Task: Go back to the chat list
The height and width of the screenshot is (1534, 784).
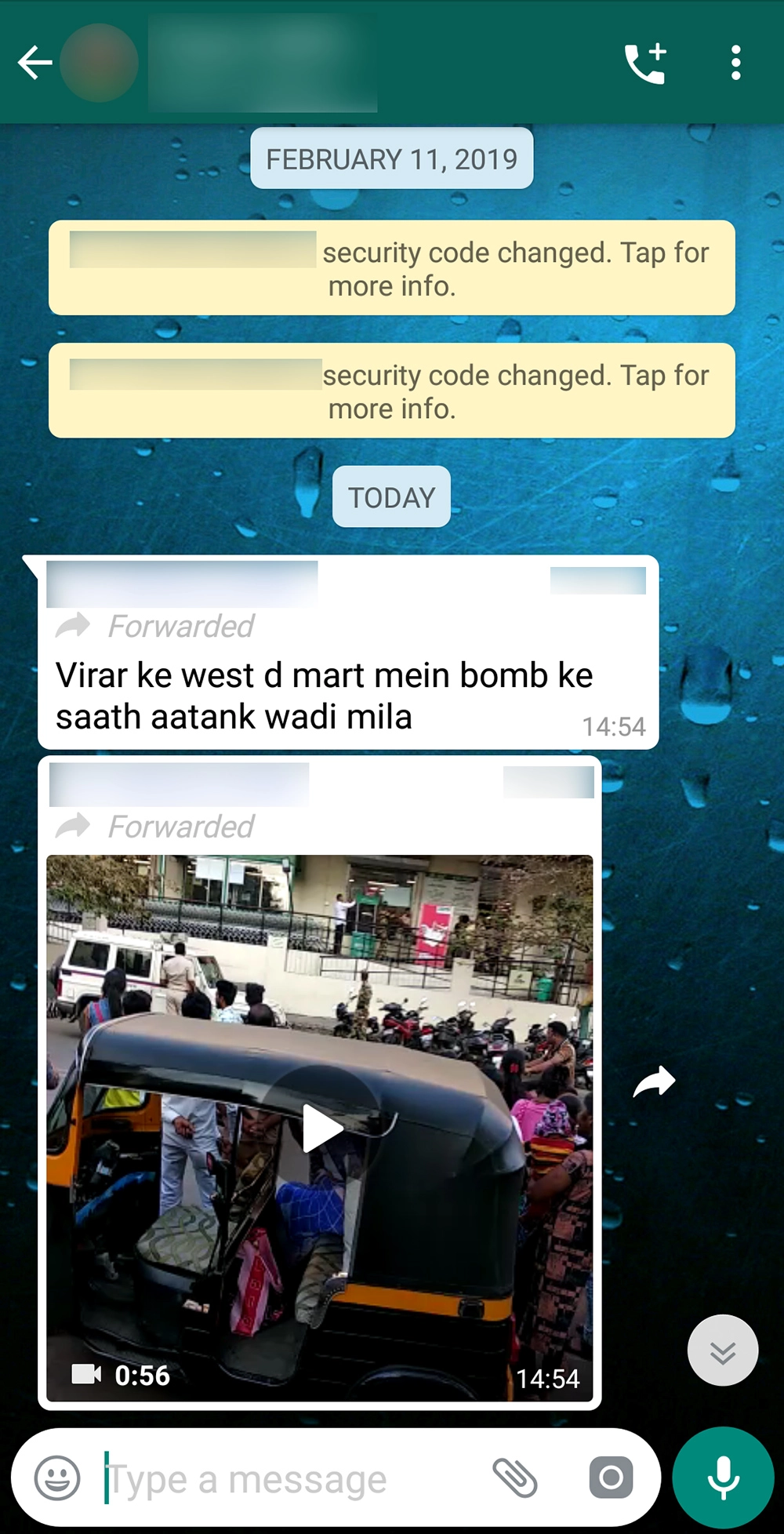Action: coord(34,63)
